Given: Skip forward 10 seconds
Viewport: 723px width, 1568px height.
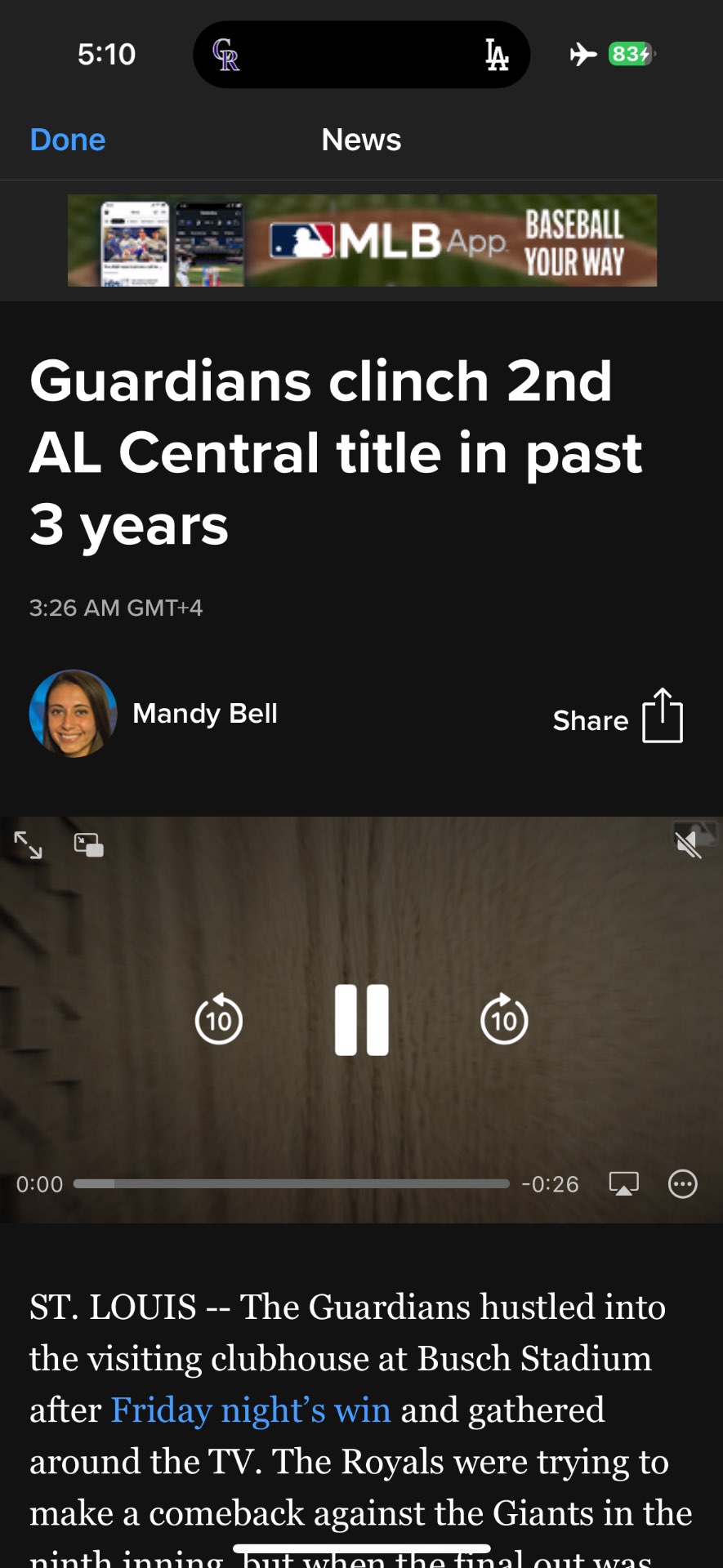Looking at the screenshot, I should coord(504,1019).
